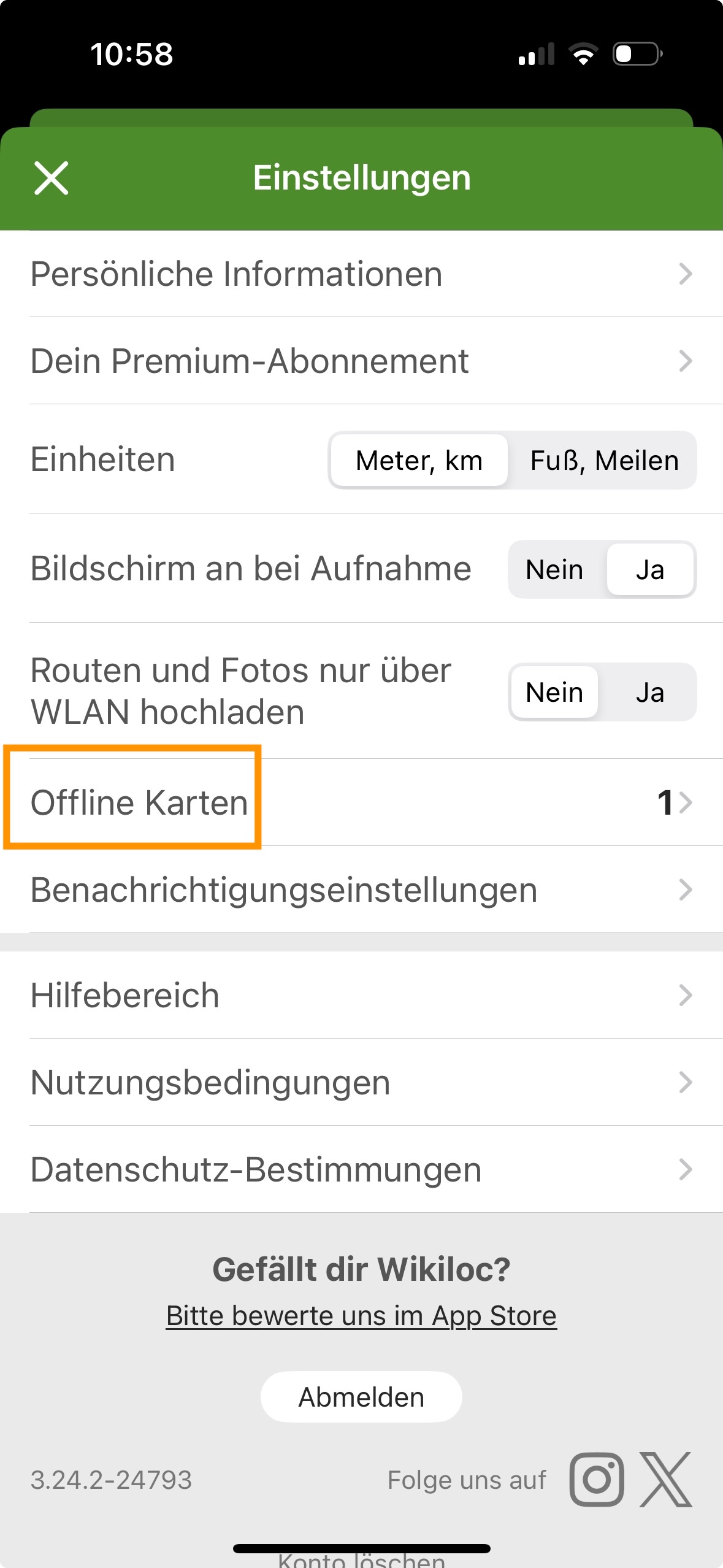Close the Einstellungen screen
Viewport: 723px width, 1568px height.
(x=52, y=179)
